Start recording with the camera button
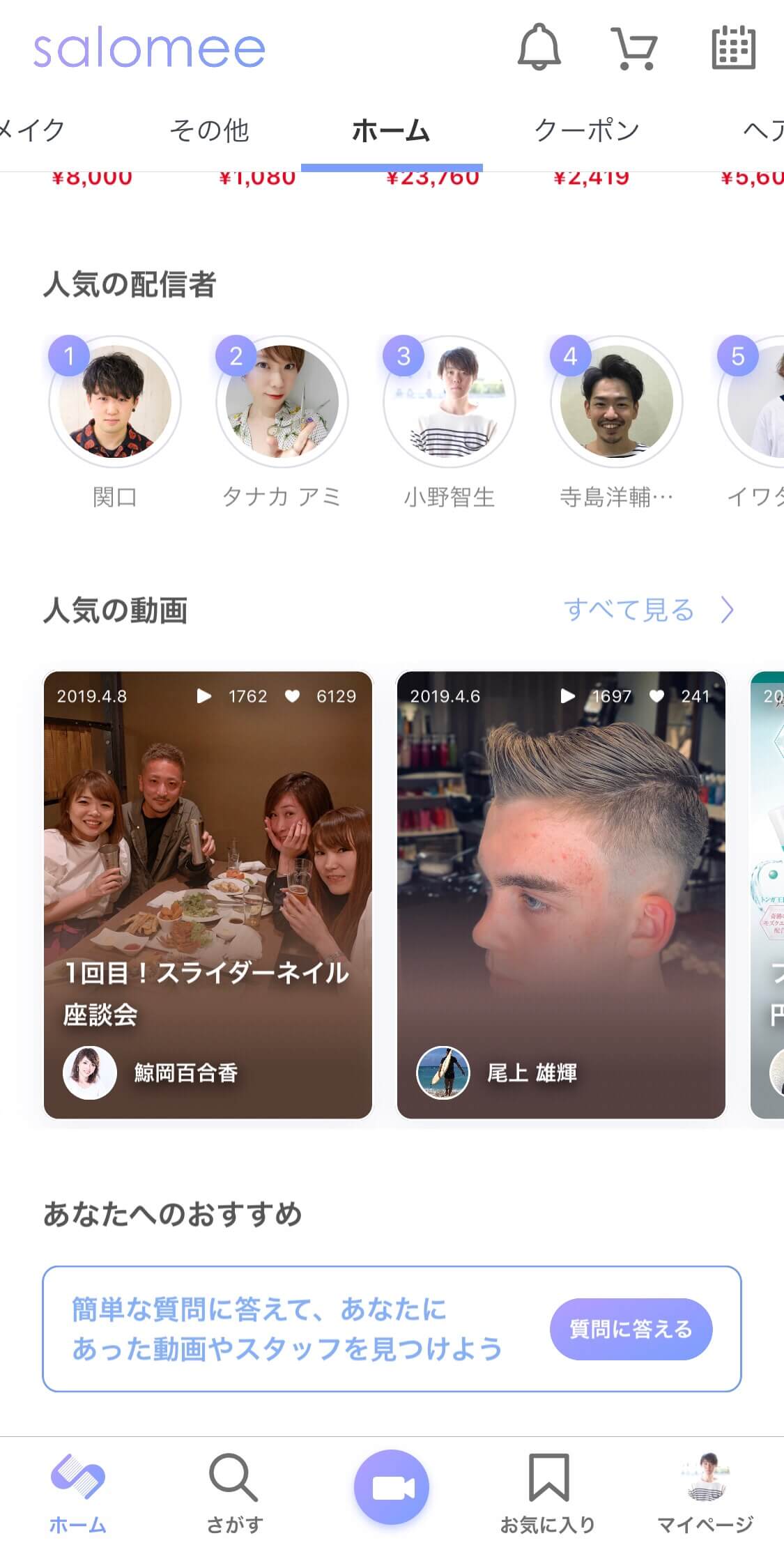Screen dimensions: 784x1568 [x=392, y=1487]
